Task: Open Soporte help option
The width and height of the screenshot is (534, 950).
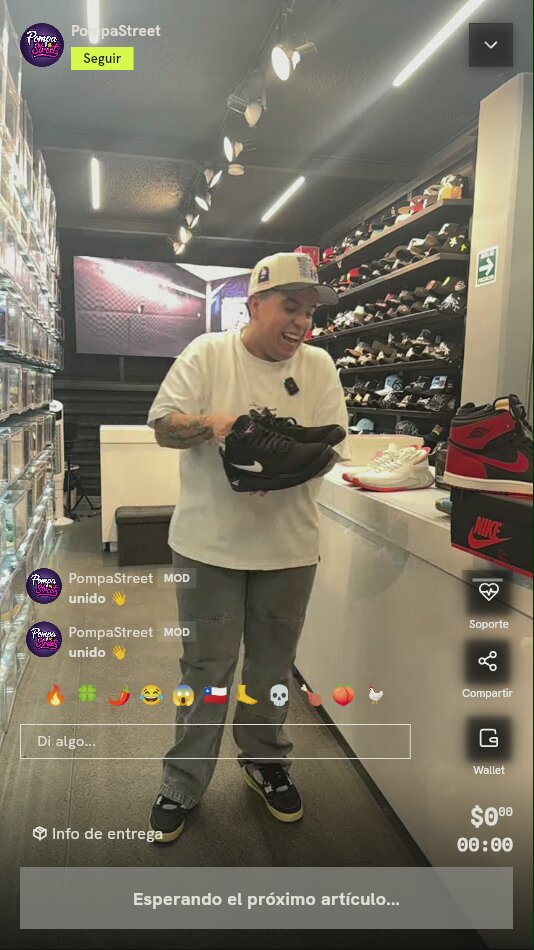Action: point(489,600)
